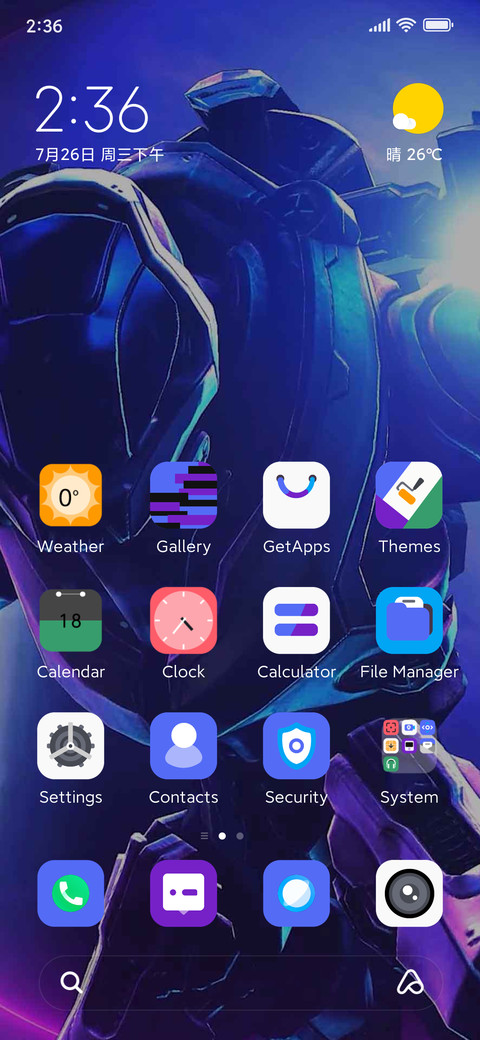
Task: Tap the large 2:36 clock widget
Action: [91, 109]
